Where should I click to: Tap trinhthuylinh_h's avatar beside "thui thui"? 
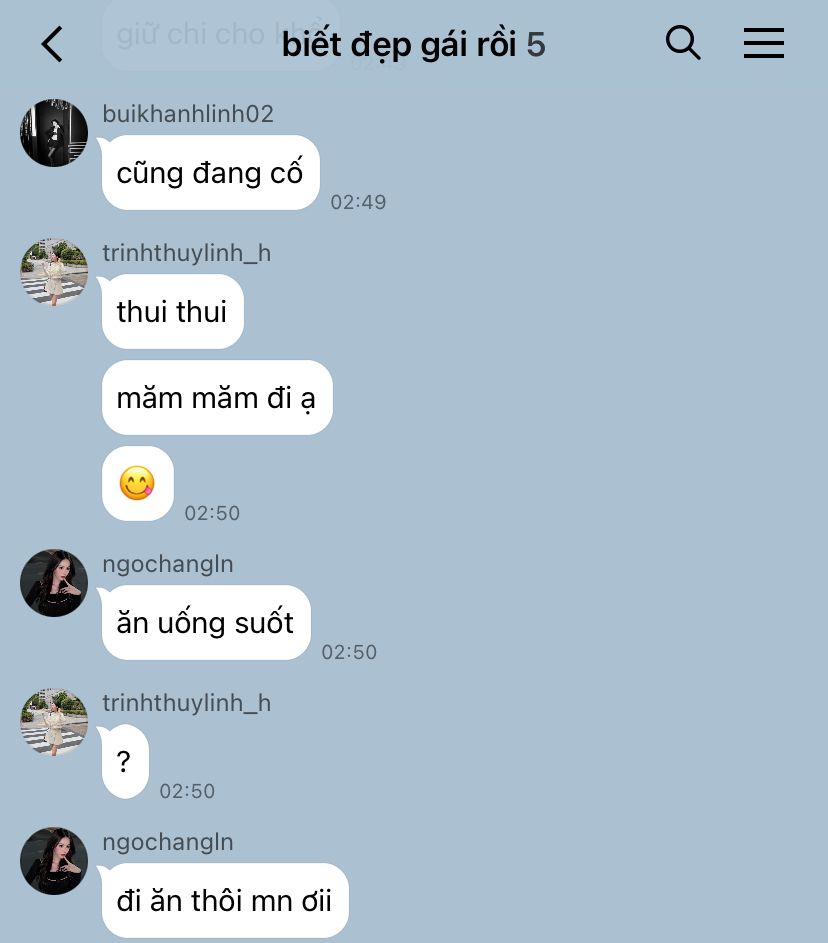pos(54,272)
